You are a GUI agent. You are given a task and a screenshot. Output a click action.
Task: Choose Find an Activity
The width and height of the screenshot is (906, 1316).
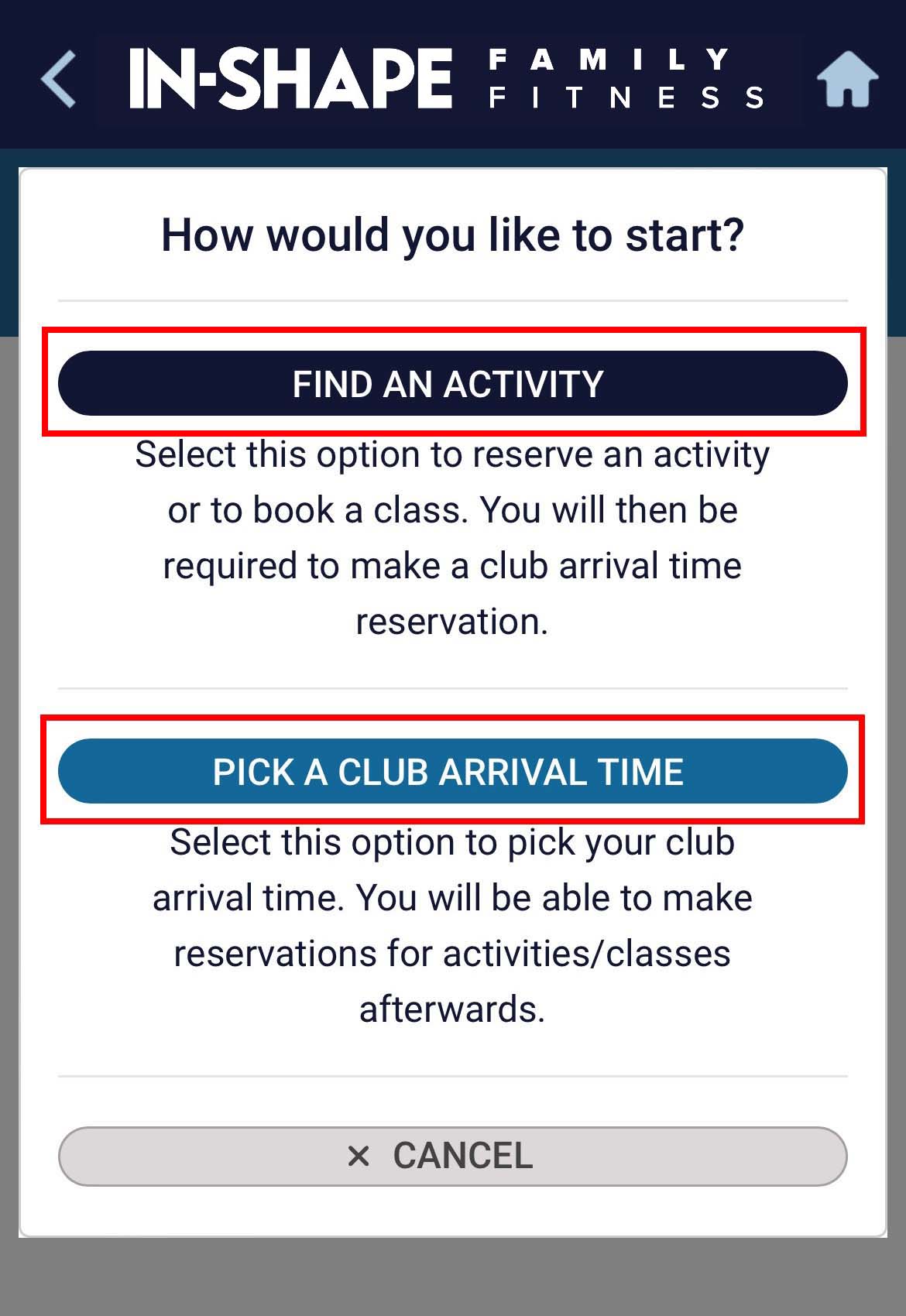tap(452, 384)
